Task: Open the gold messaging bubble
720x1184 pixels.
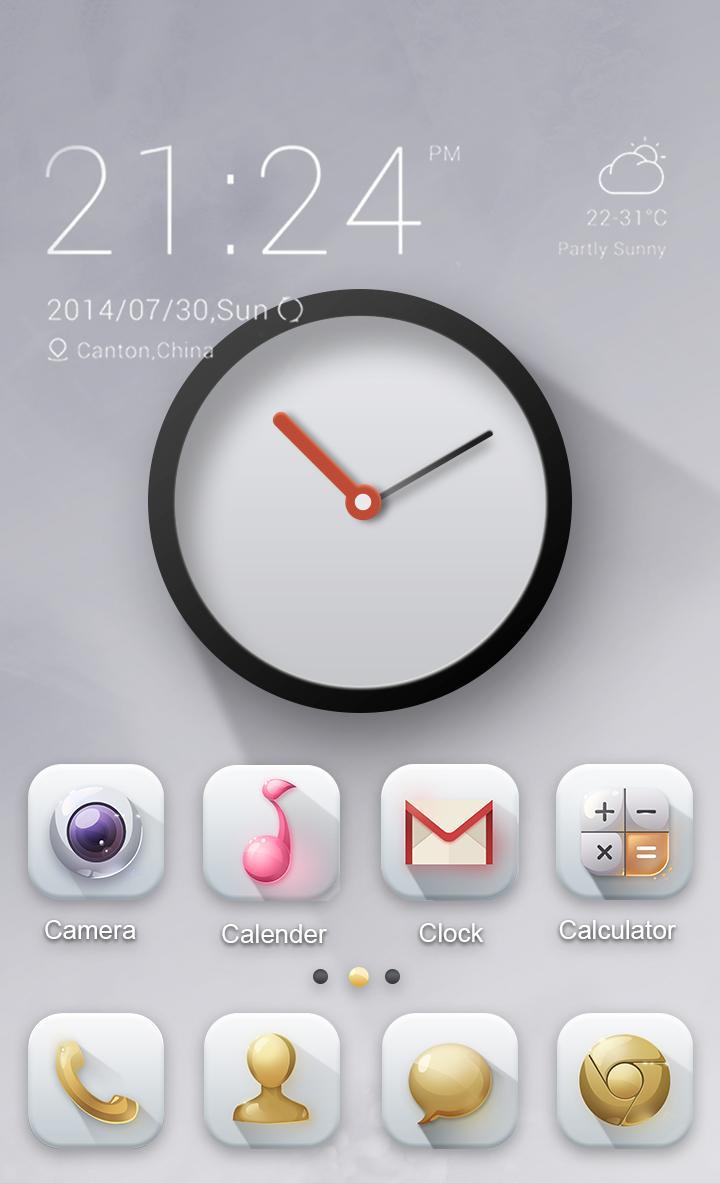Action: (x=449, y=1080)
